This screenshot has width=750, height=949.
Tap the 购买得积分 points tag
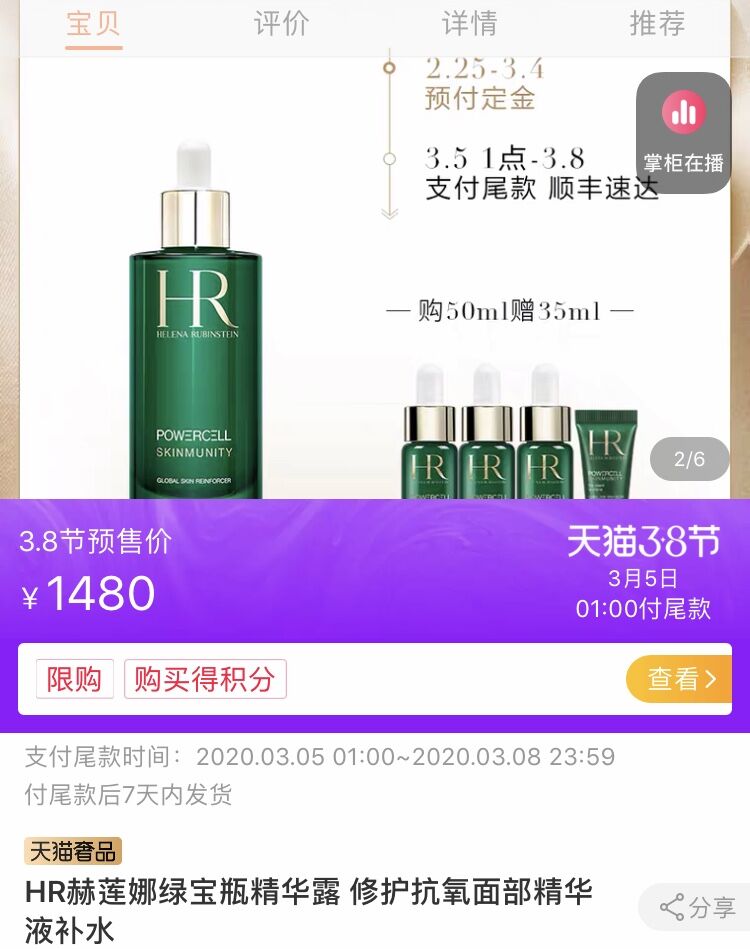pos(205,678)
